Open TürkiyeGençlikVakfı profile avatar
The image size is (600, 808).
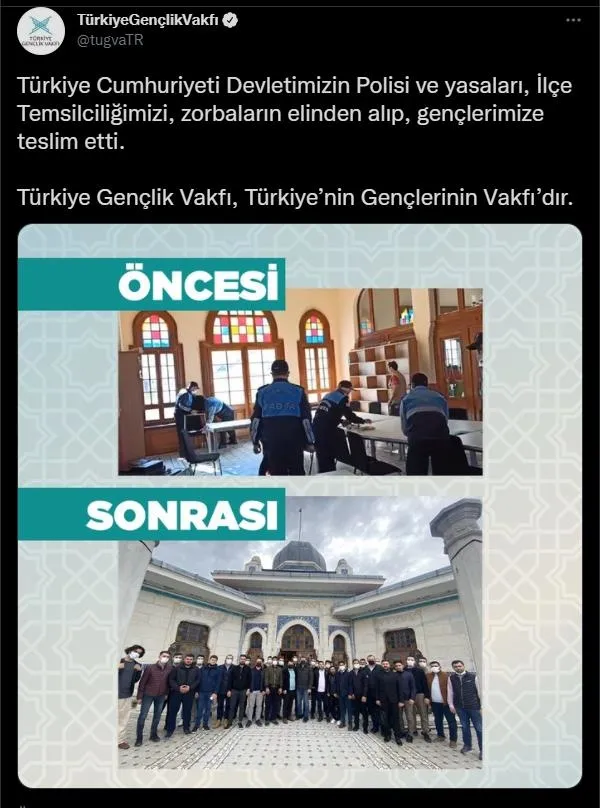[41, 30]
